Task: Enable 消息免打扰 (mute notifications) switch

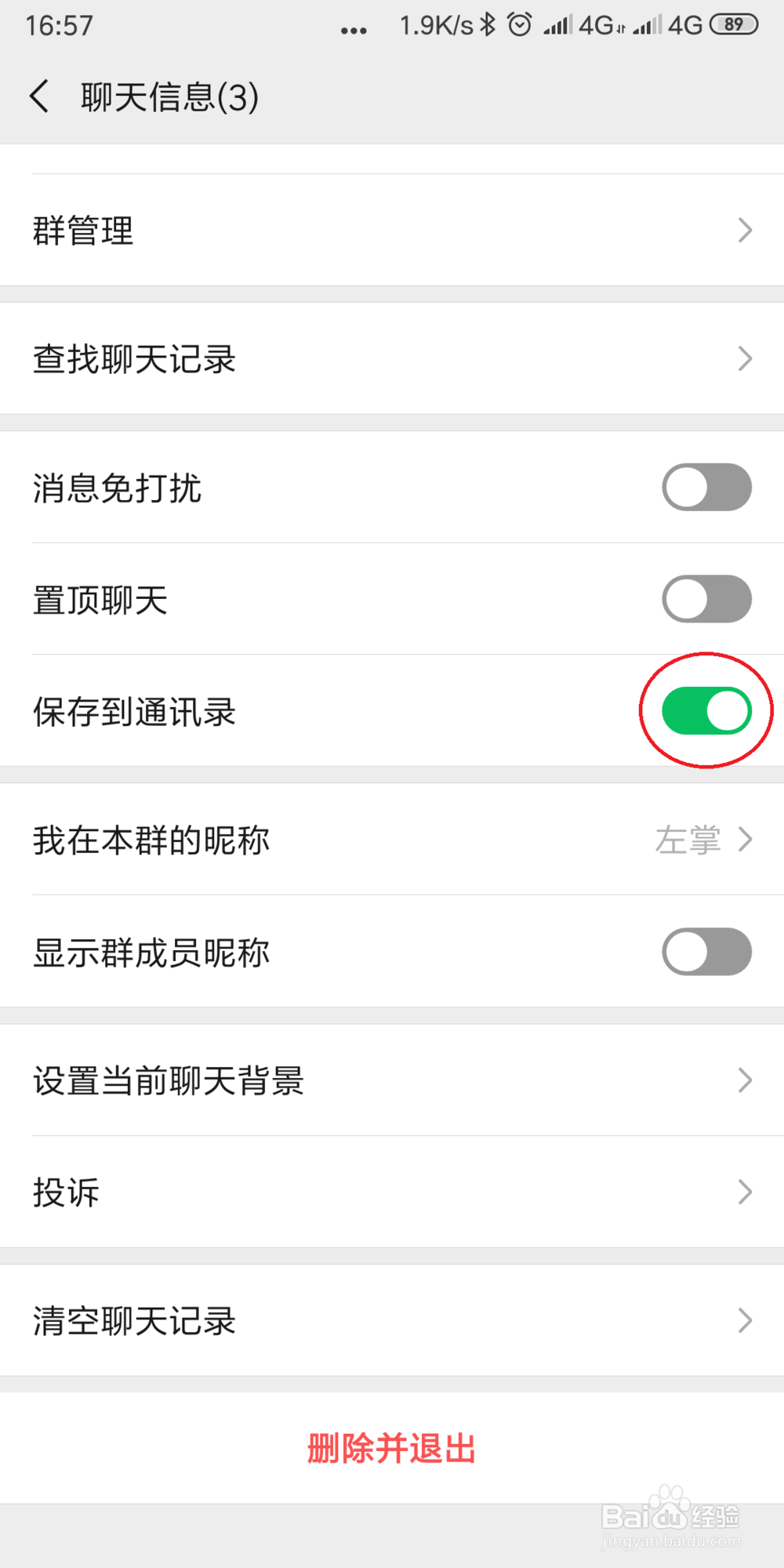Action: pyautogui.click(x=706, y=488)
